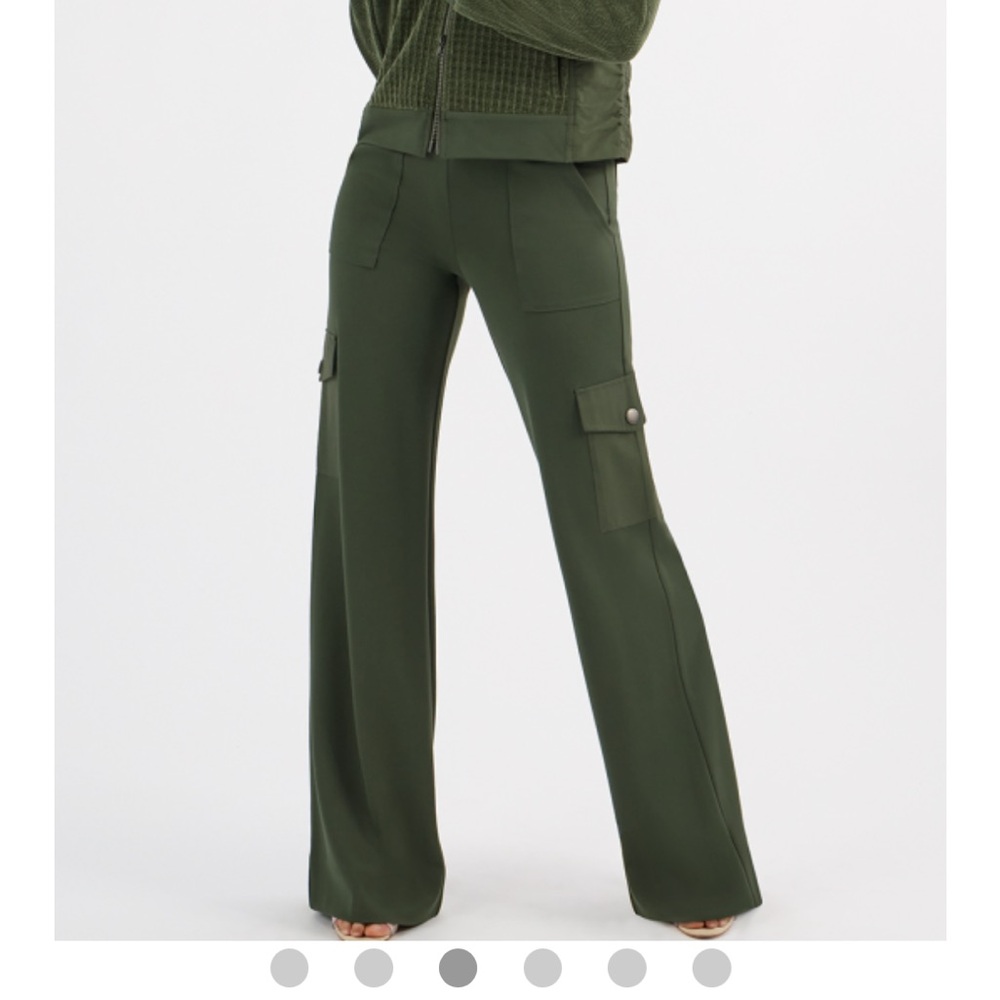The width and height of the screenshot is (1000, 1000).
Task: Show the fifth image via indicator dot
Action: tap(627, 968)
